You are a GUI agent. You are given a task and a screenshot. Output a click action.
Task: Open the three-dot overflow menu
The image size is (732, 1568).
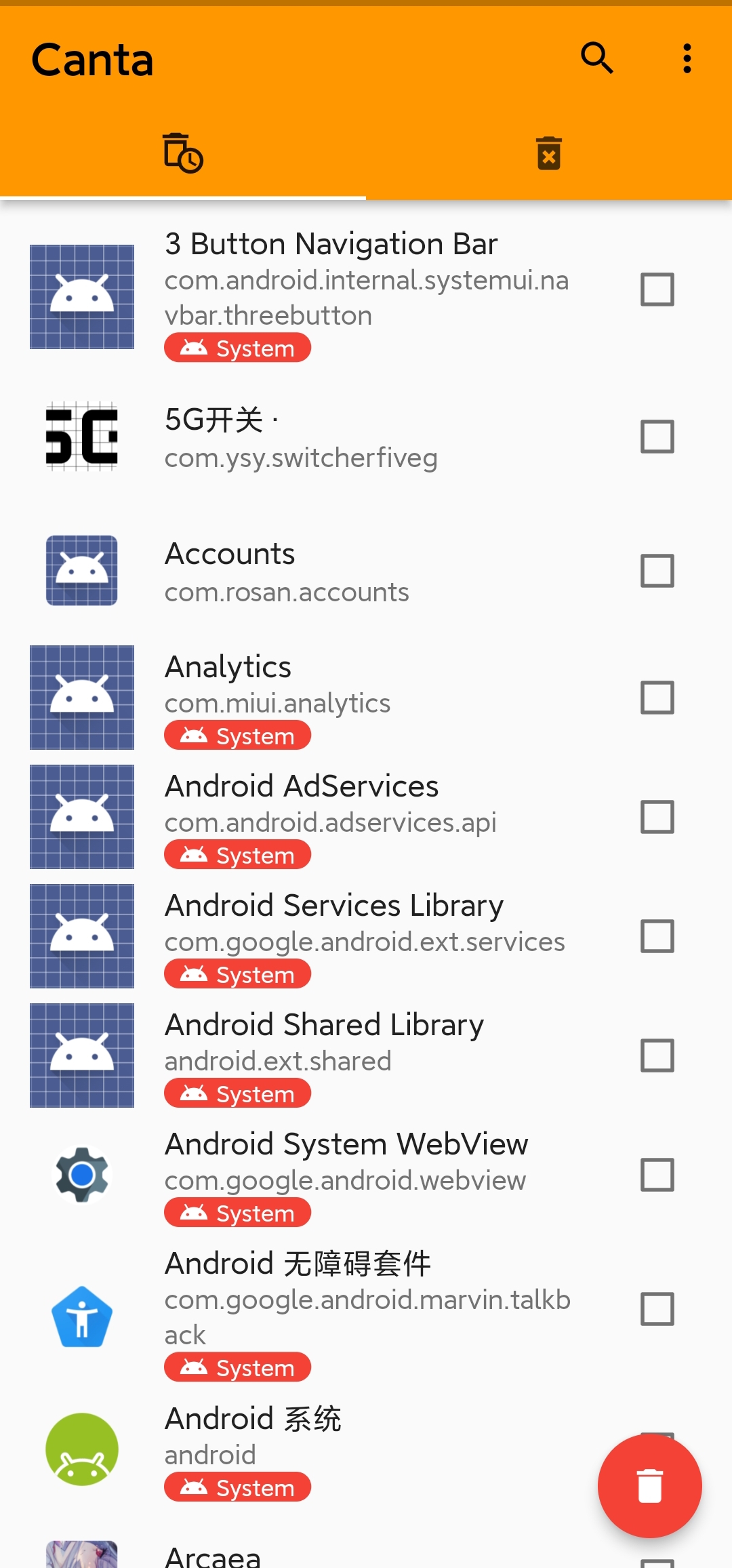(687, 58)
